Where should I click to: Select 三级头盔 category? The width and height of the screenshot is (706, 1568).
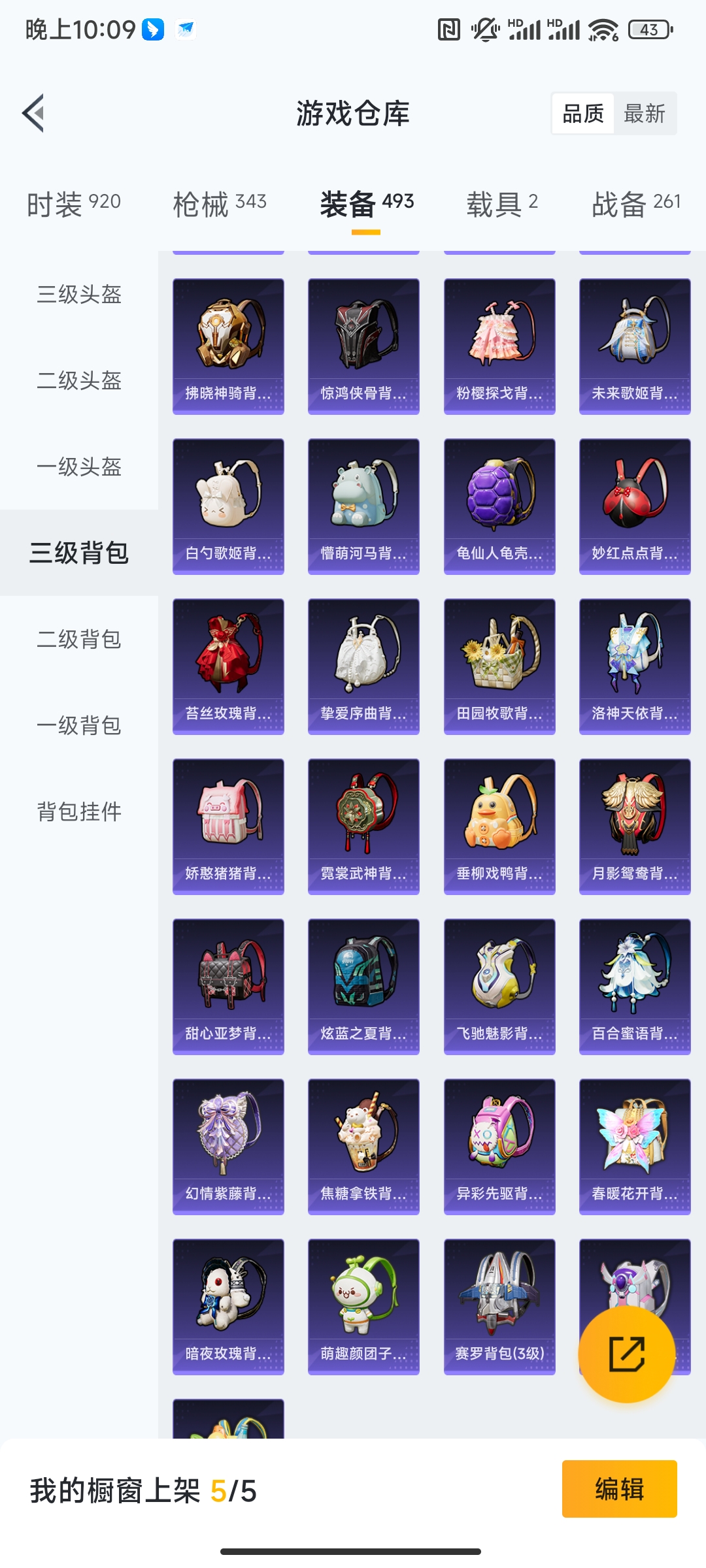79,294
